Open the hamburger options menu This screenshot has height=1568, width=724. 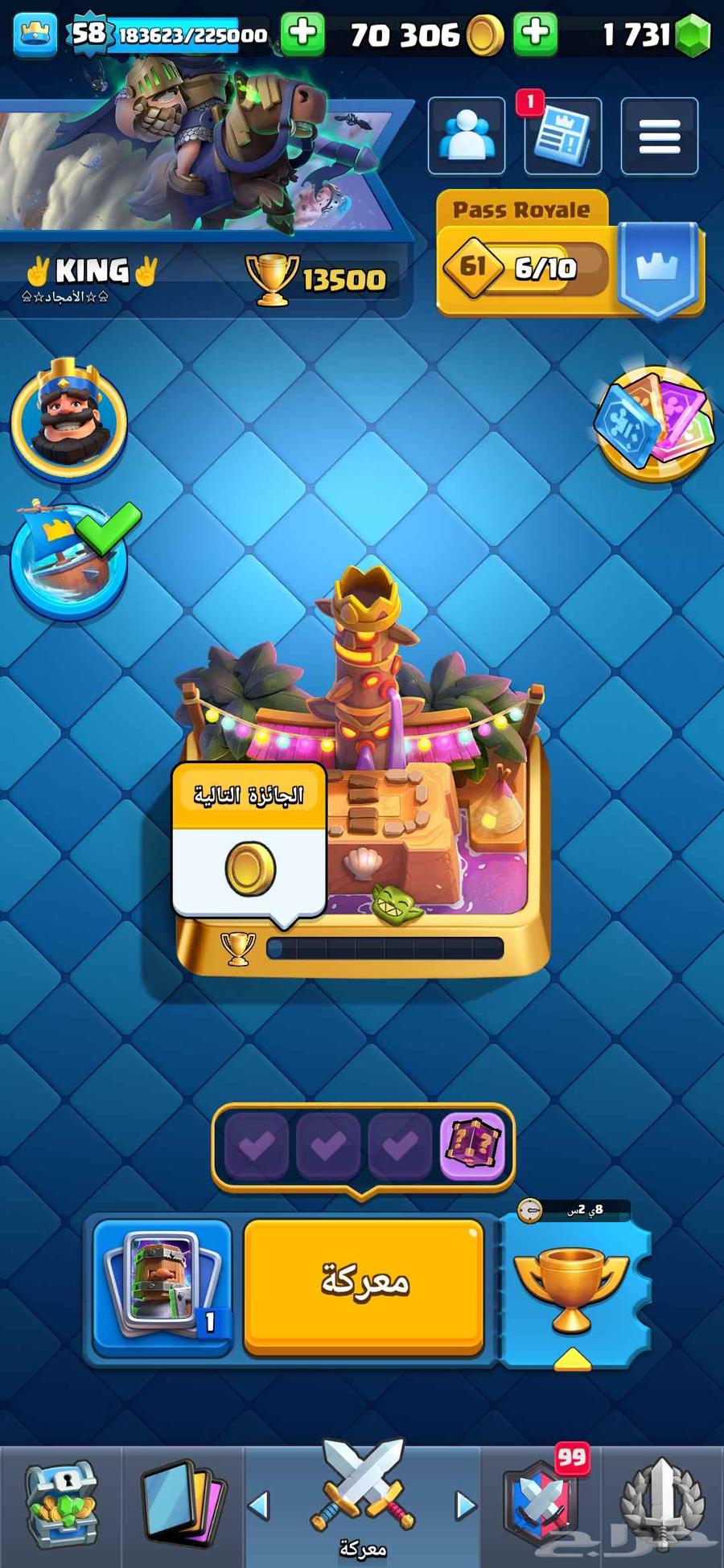tap(659, 135)
